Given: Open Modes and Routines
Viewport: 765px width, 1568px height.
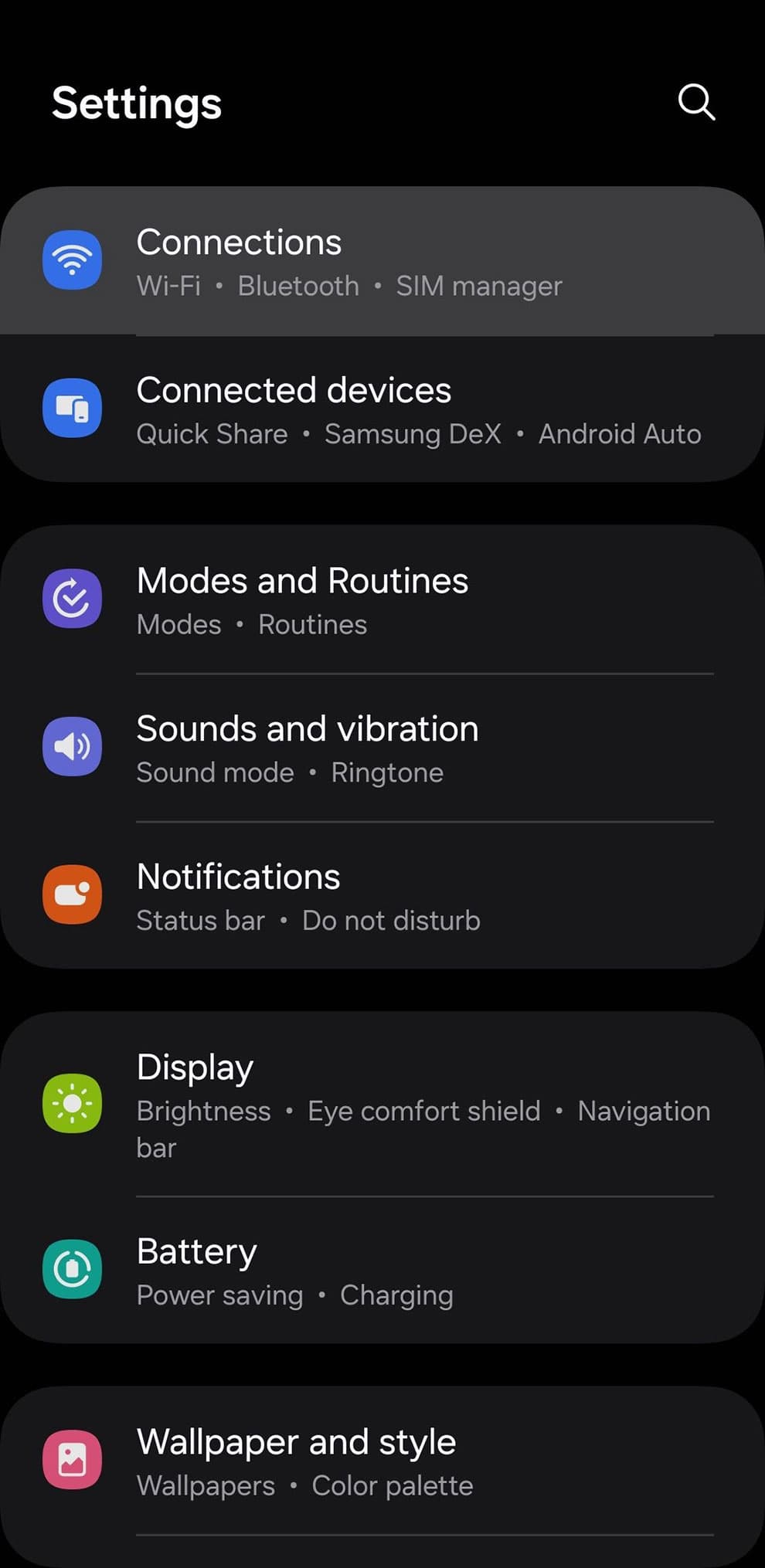Looking at the screenshot, I should point(382,600).
